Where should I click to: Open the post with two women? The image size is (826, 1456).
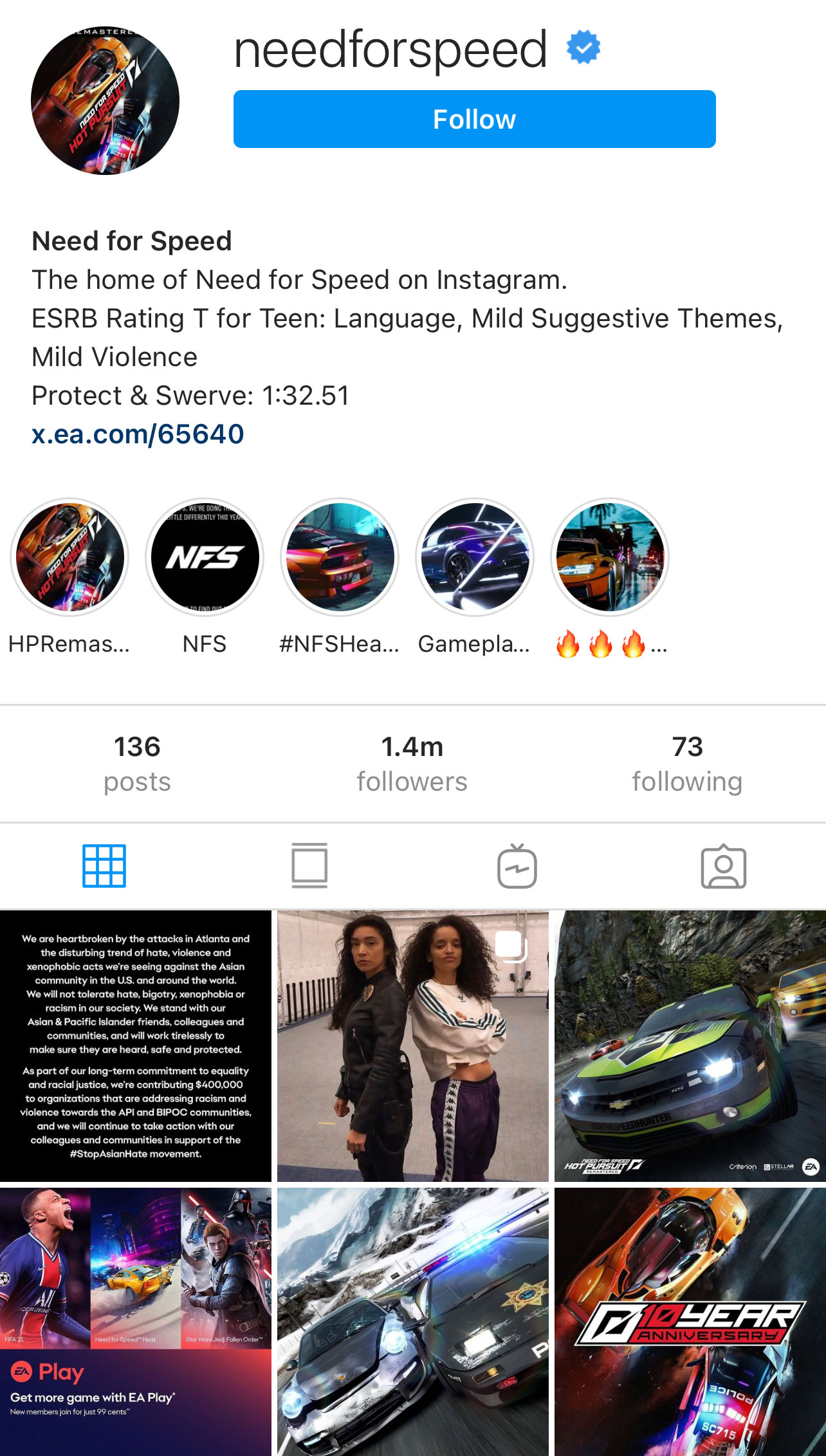(x=412, y=1046)
